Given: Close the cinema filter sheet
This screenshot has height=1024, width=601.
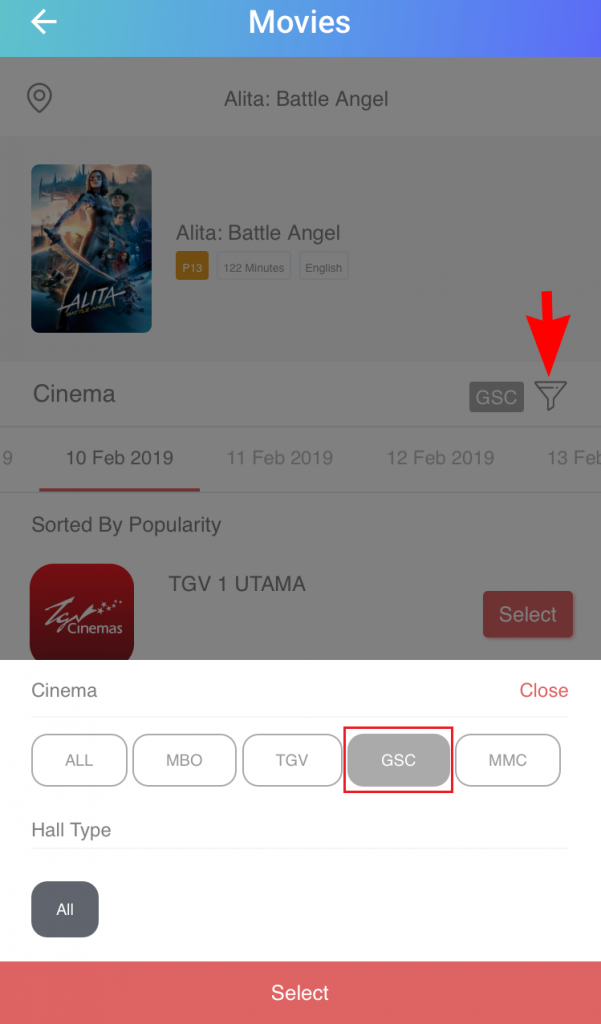Looking at the screenshot, I should pyautogui.click(x=543, y=690).
